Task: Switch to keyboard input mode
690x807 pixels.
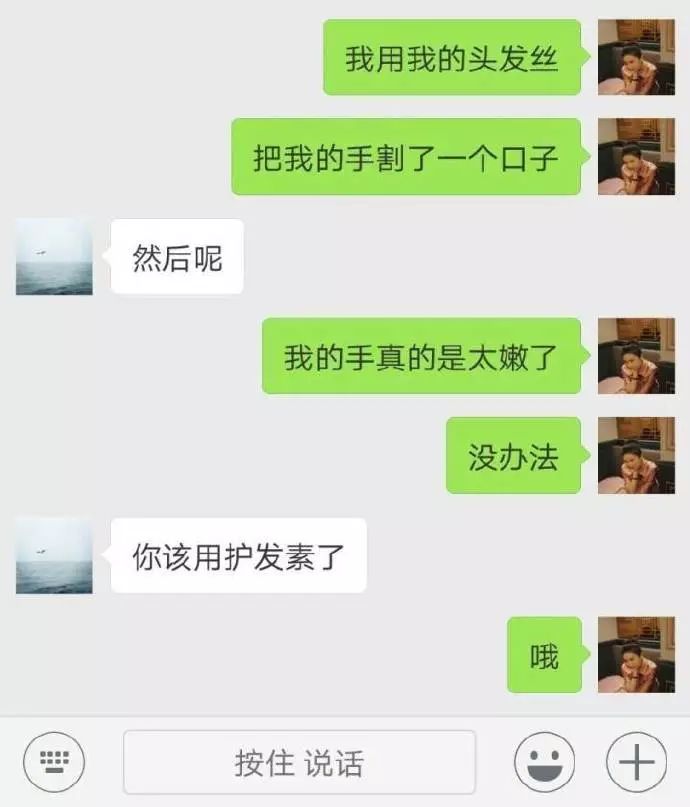Action: click(x=54, y=762)
